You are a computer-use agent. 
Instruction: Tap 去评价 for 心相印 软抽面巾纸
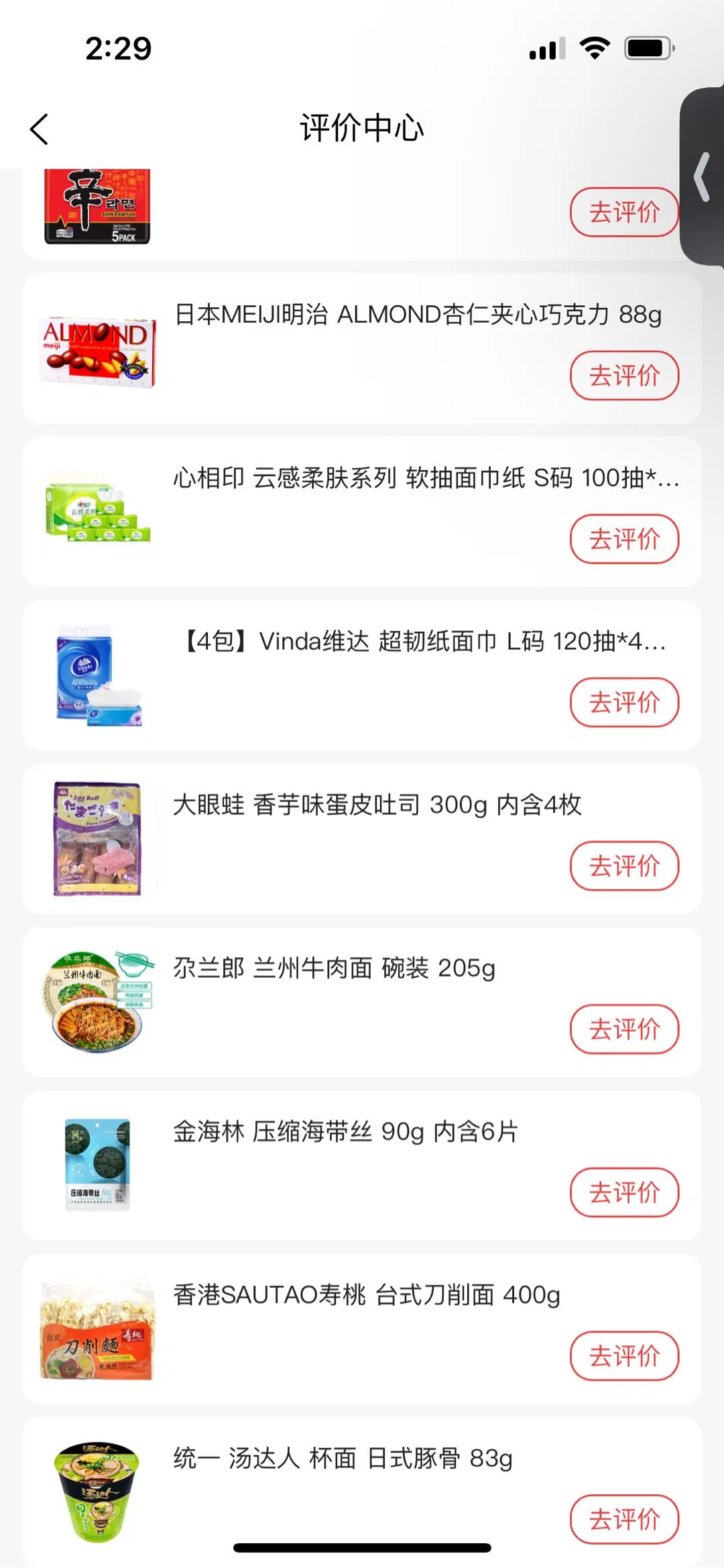coord(623,539)
